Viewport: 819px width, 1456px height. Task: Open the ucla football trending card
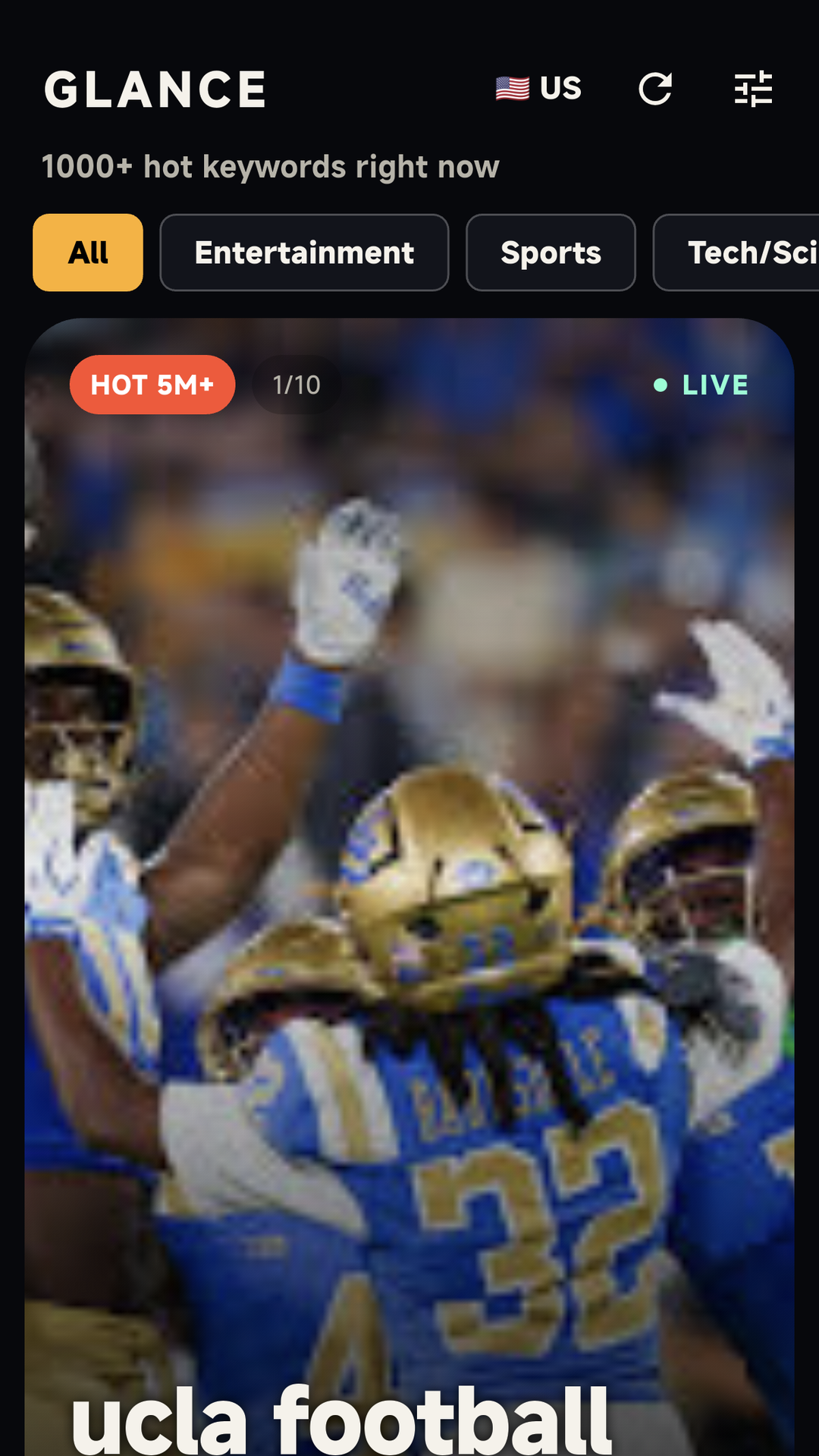(409, 887)
